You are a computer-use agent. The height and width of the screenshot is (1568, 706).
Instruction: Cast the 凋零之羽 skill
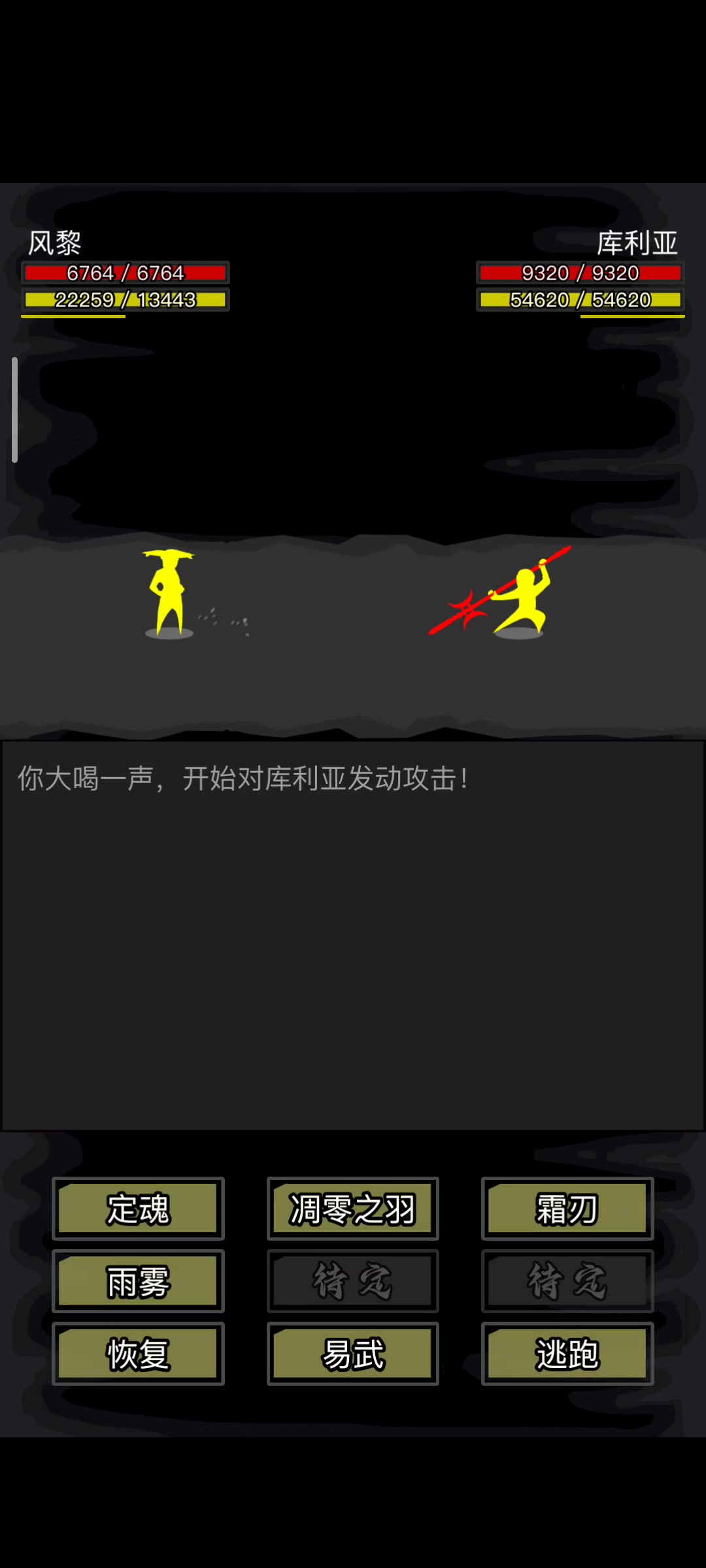(353, 1209)
